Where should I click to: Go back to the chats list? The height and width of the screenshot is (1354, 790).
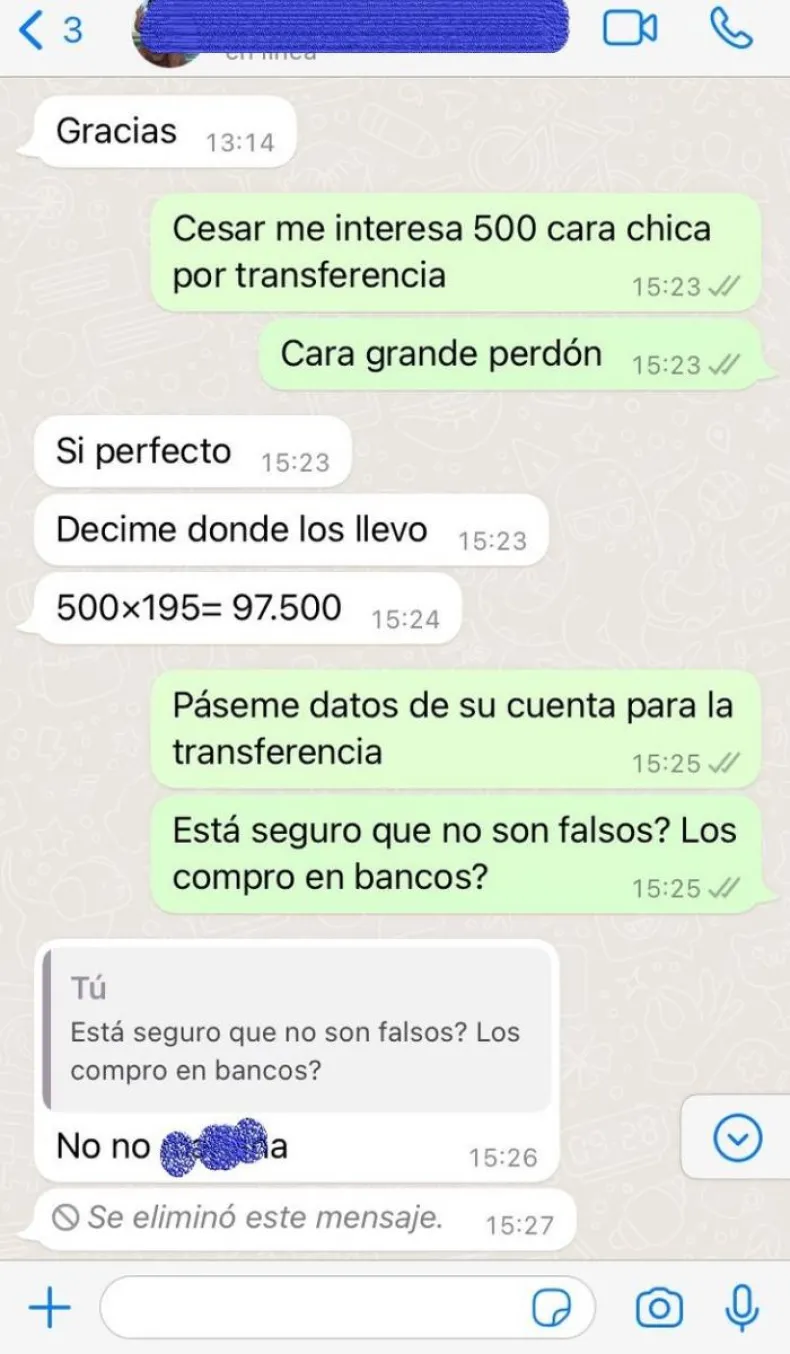[48, 30]
